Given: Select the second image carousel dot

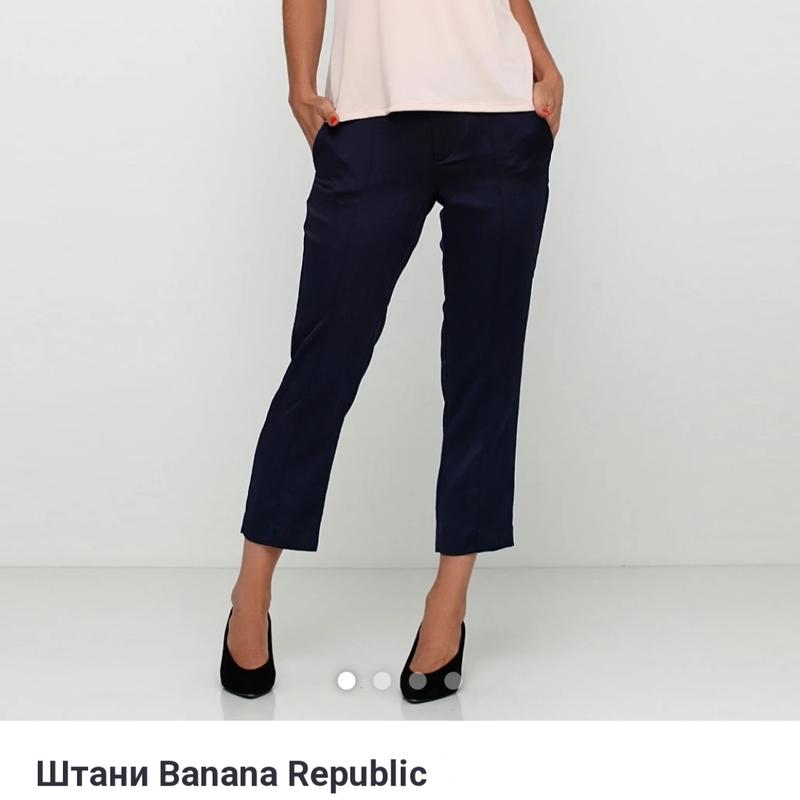Looking at the screenshot, I should point(382,681).
